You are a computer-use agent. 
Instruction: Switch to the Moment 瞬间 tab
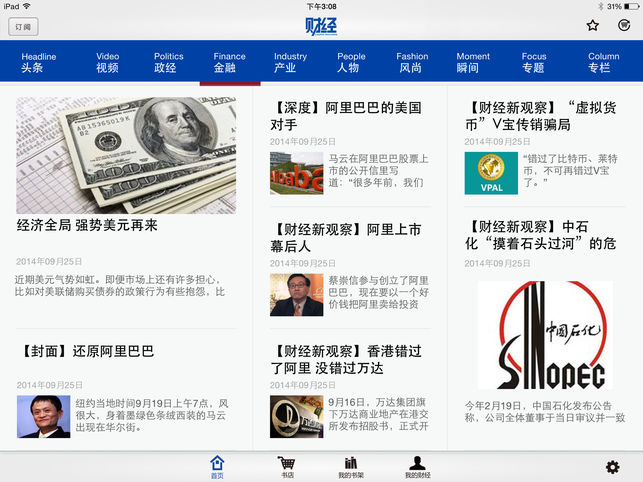pos(473,63)
